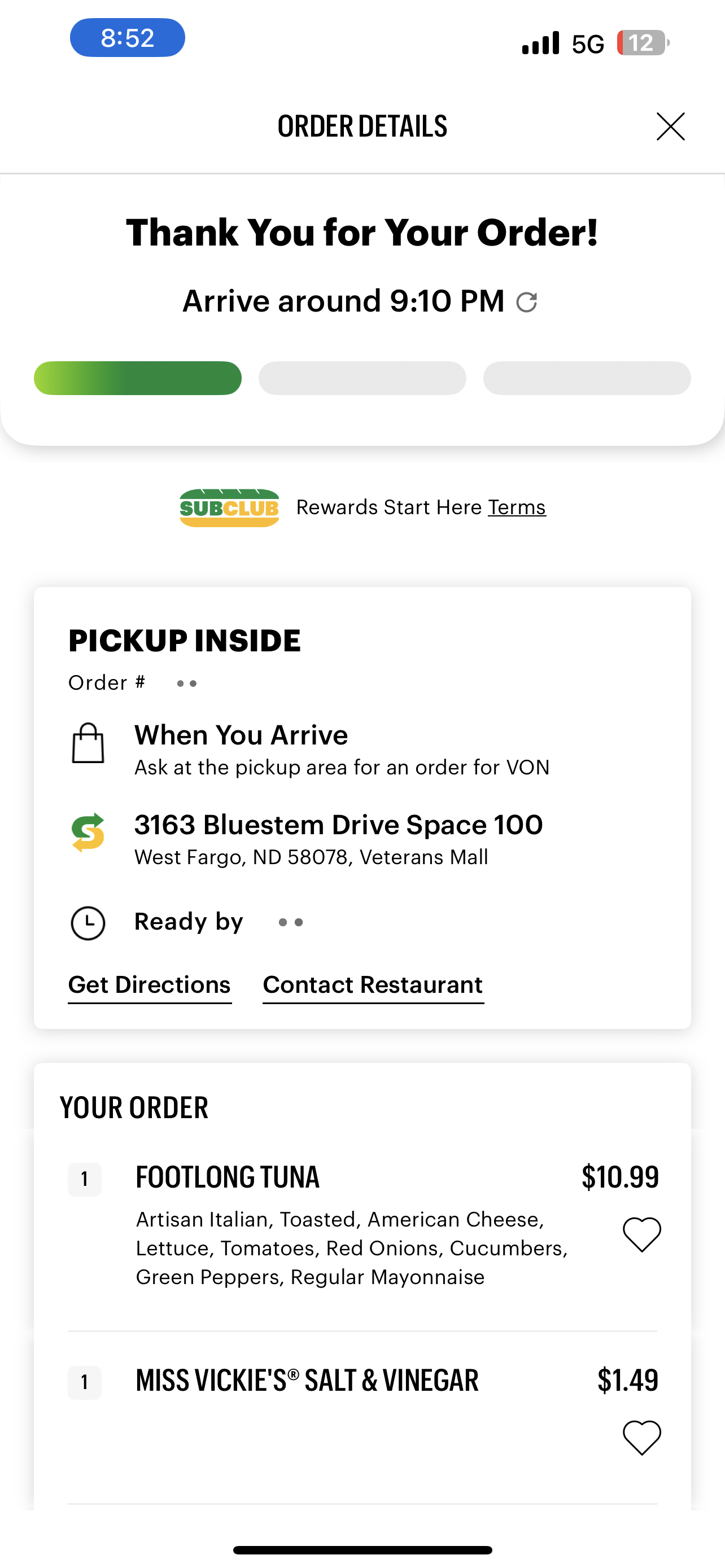This screenshot has width=725, height=1568.
Task: Refresh the arrival time estimate
Action: click(x=527, y=302)
